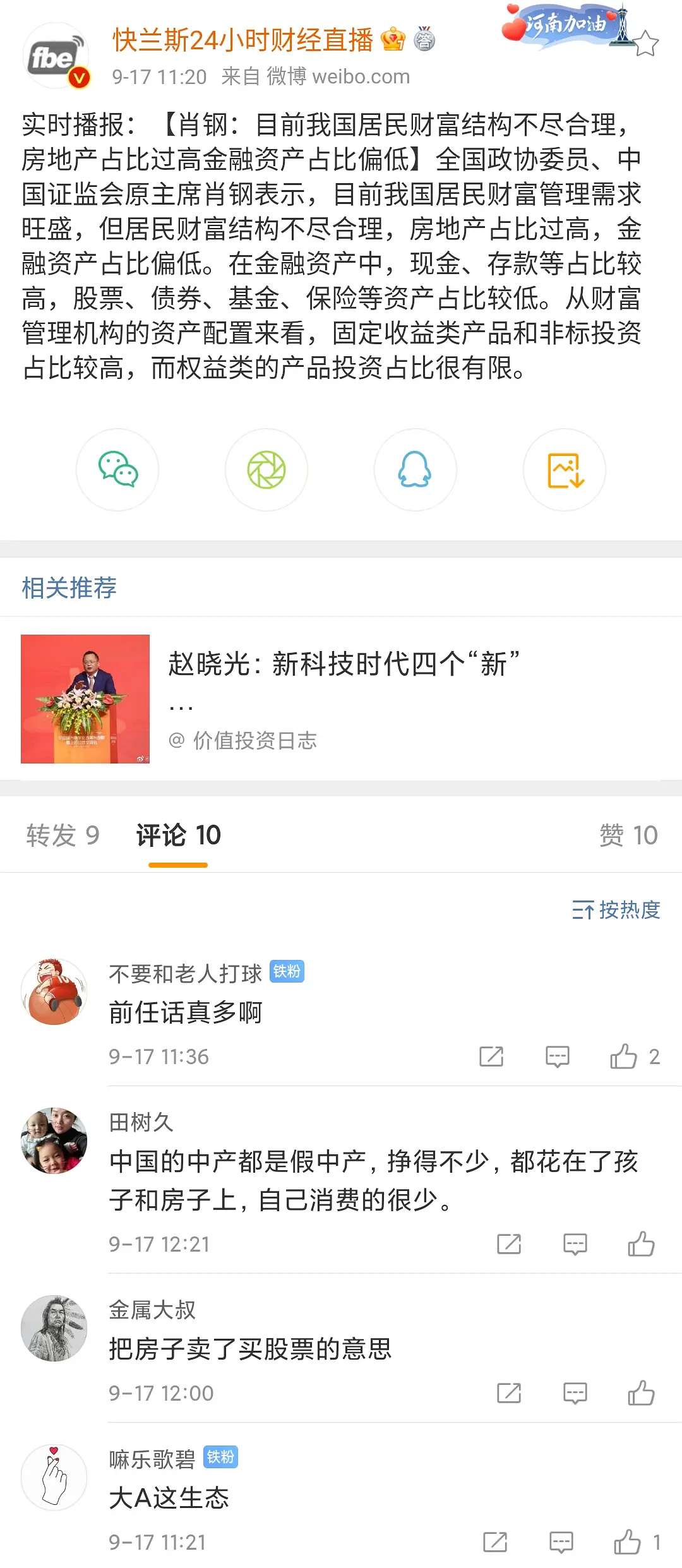The image size is (682, 1568).
Task: Tap the star favorite icon at top
Action: click(x=645, y=44)
